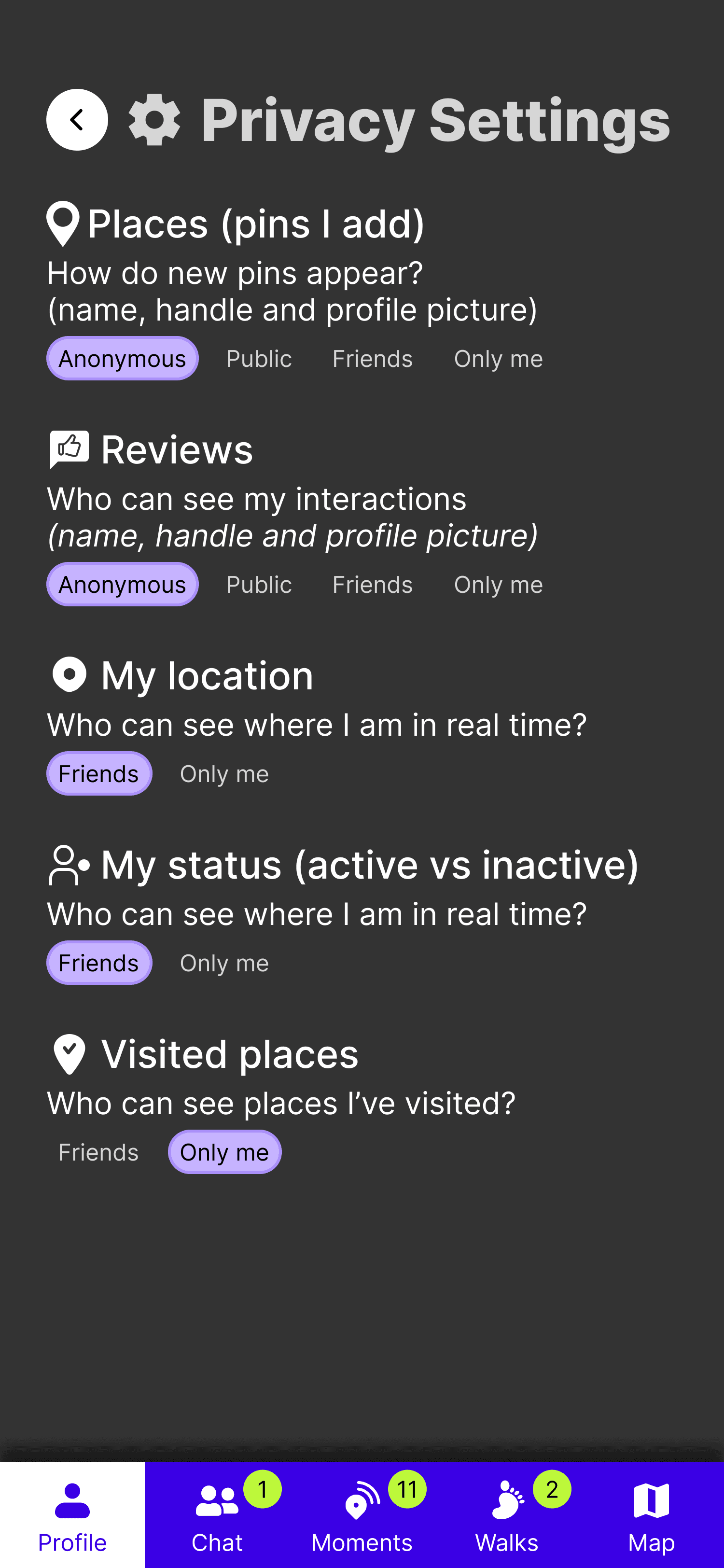Select Friends under My location
724x1568 pixels.
[99, 774]
